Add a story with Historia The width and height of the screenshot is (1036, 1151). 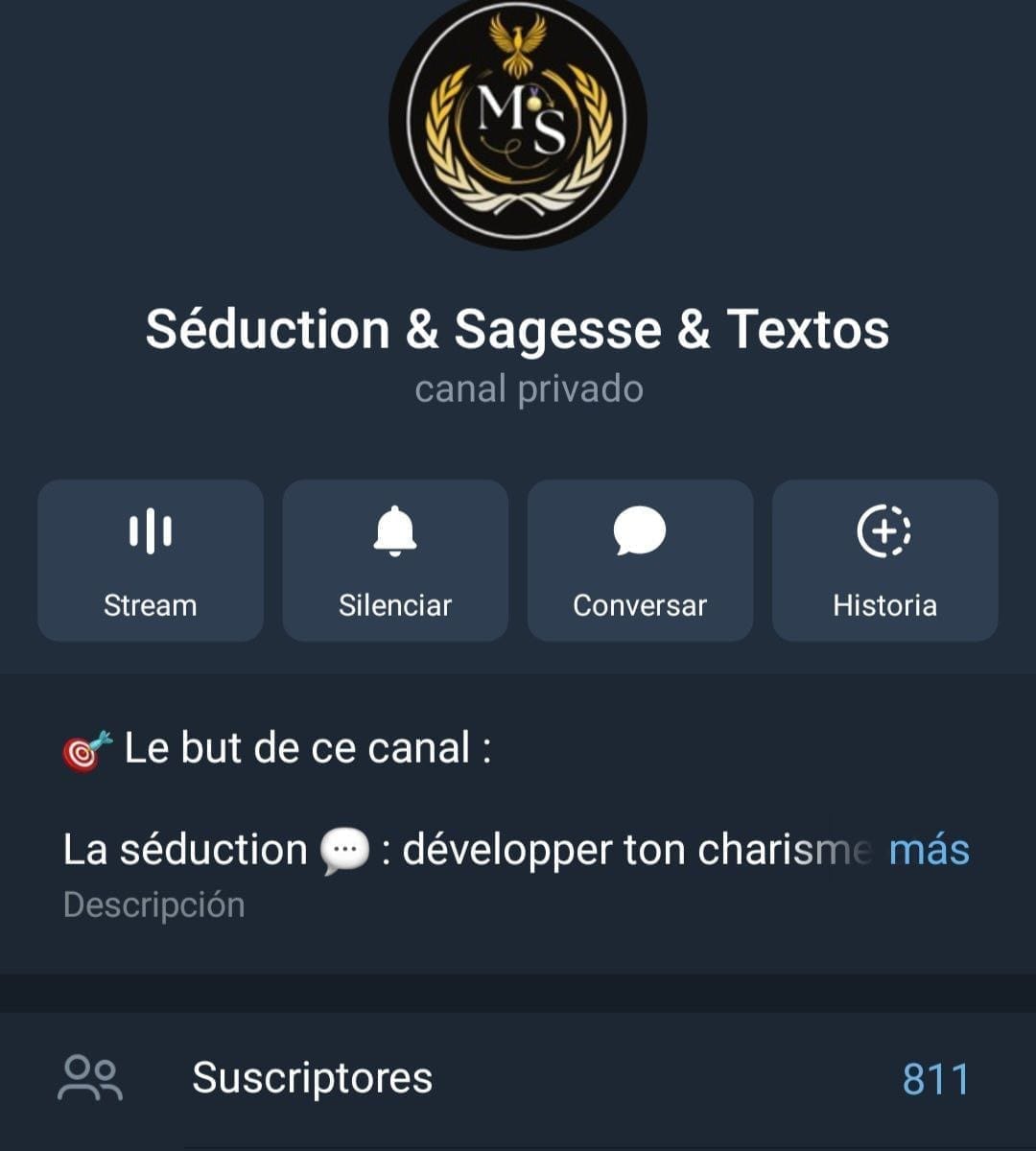(x=884, y=560)
